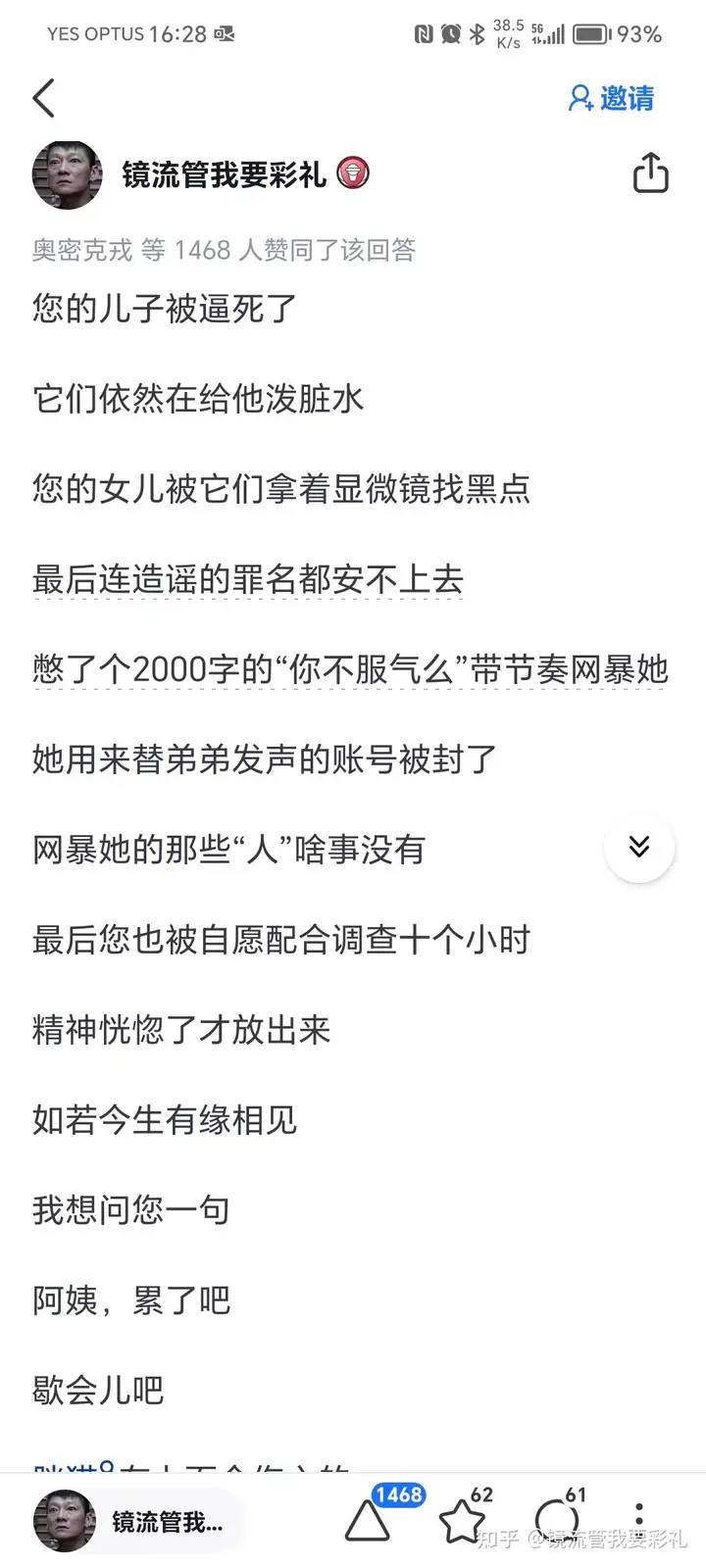Image resolution: width=706 pixels, height=1568 pixels.
Task: Open the three-dot overflow menu
Action: (x=638, y=1520)
